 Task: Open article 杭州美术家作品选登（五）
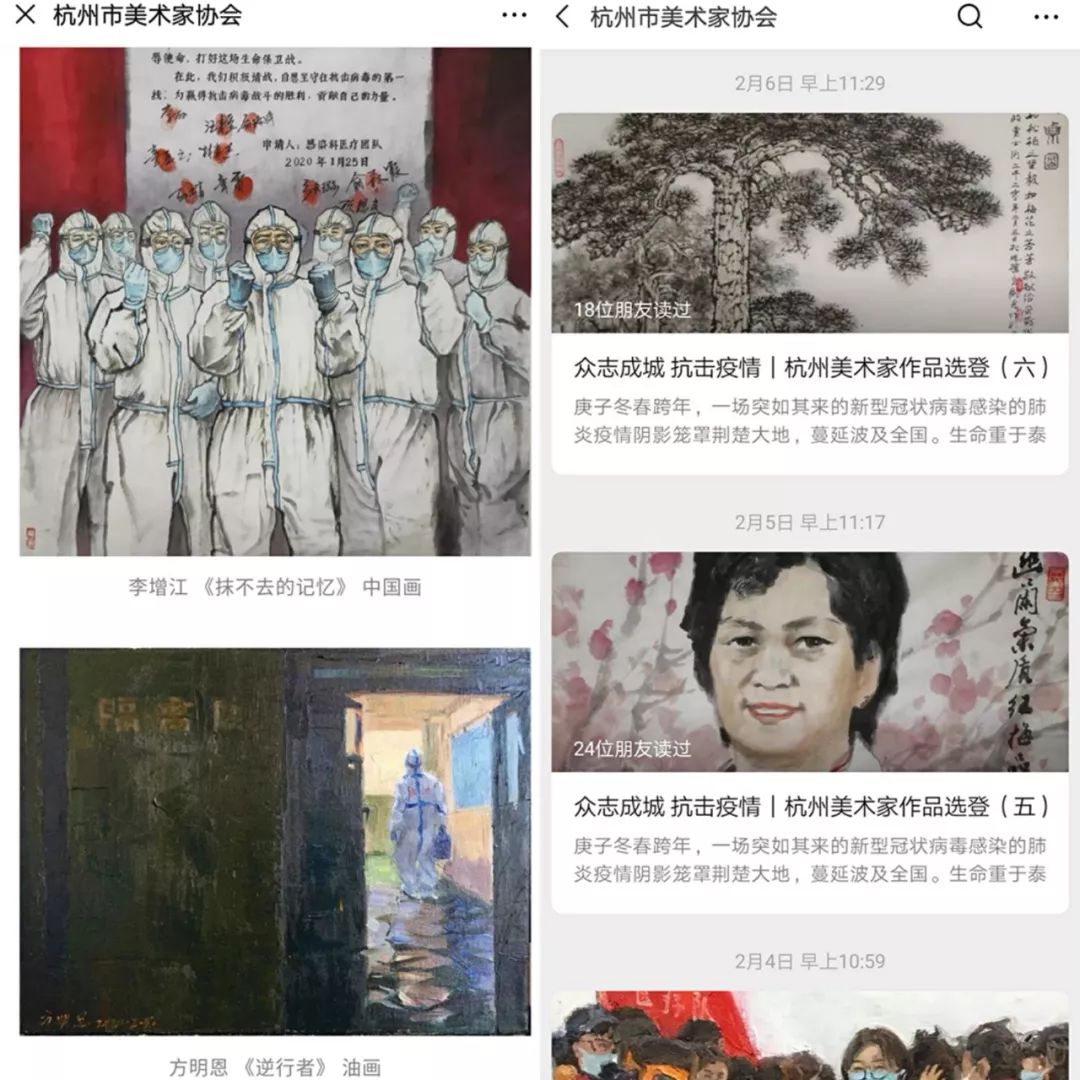point(810,806)
